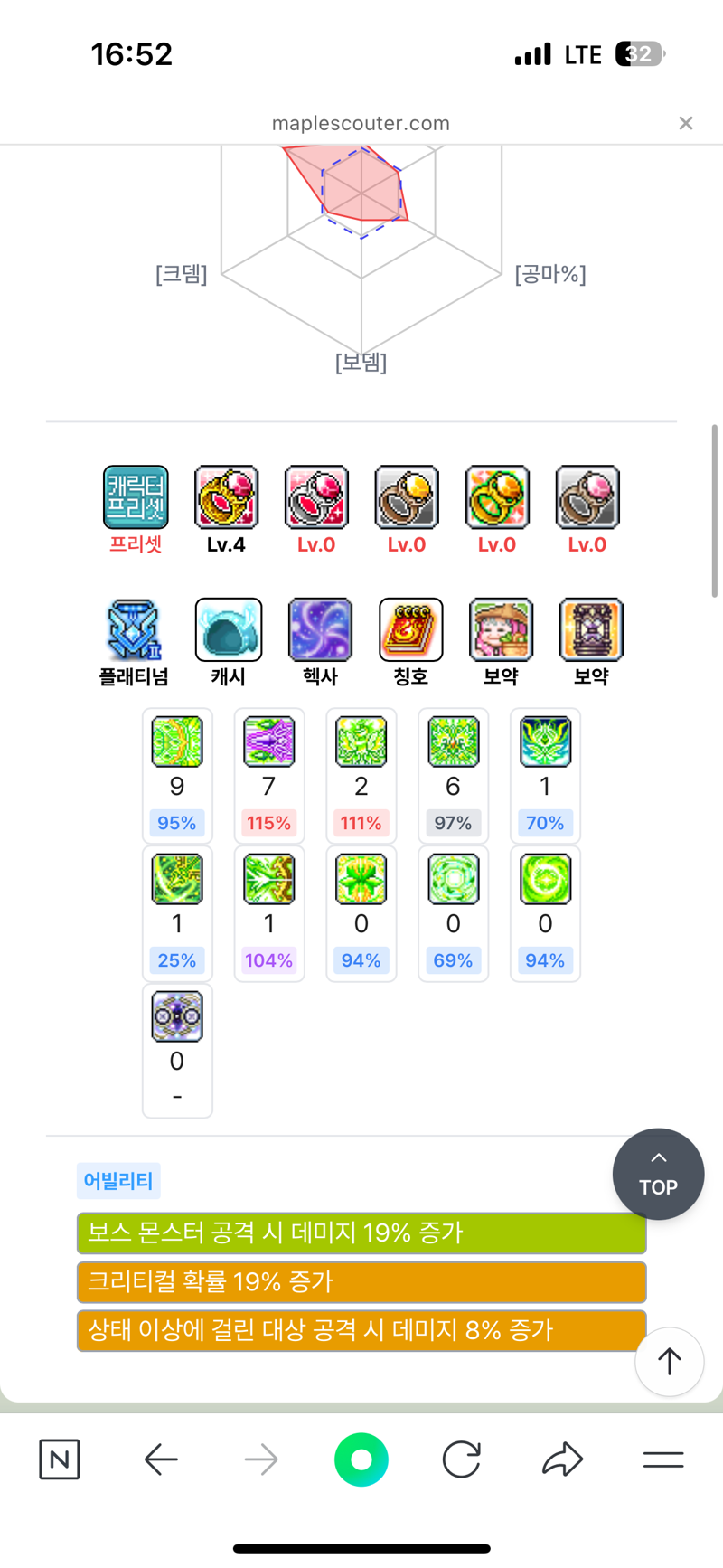Viewport: 723px width, 1568px height.
Task: Open the browser hamburger menu
Action: [662, 1459]
